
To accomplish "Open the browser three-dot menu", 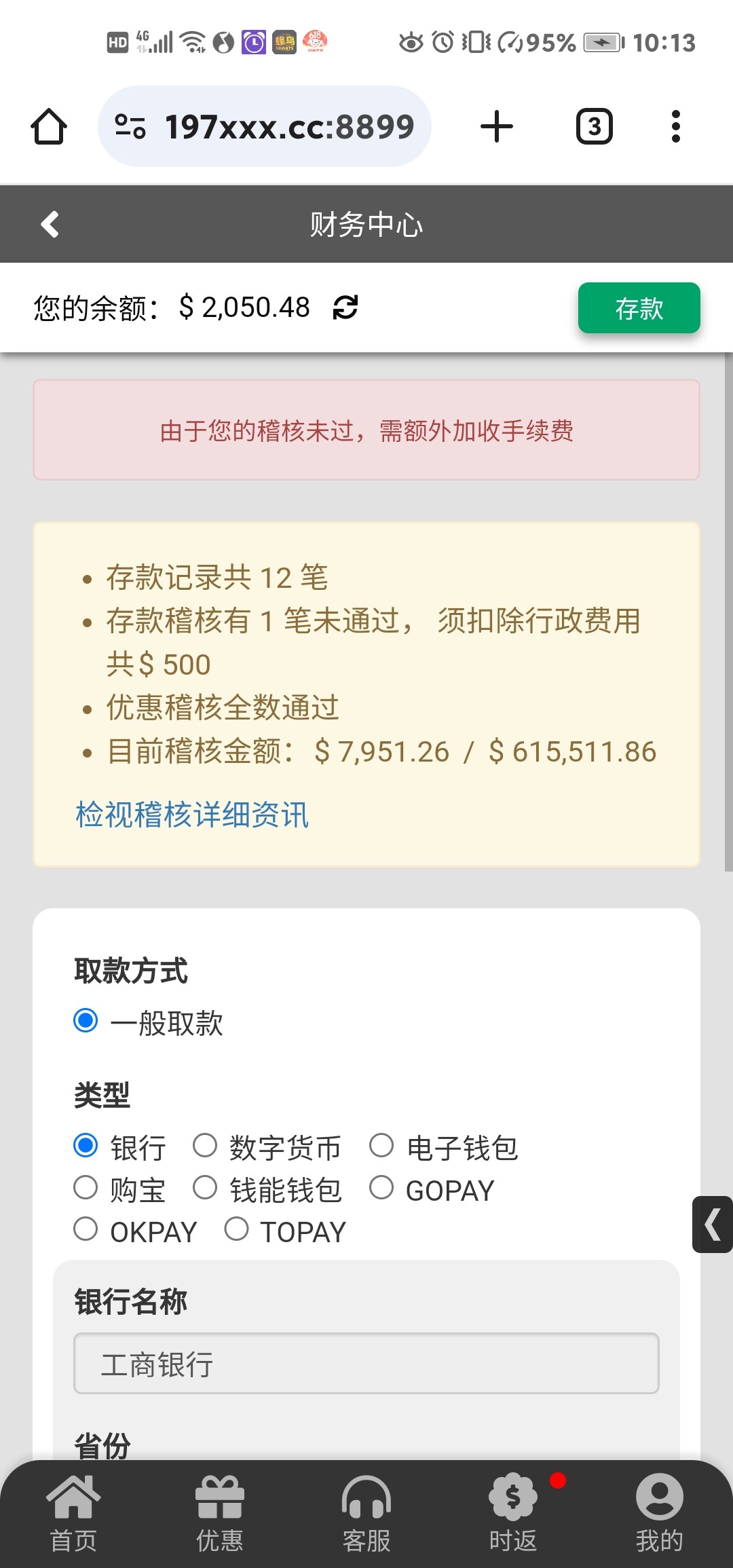I will [676, 126].
